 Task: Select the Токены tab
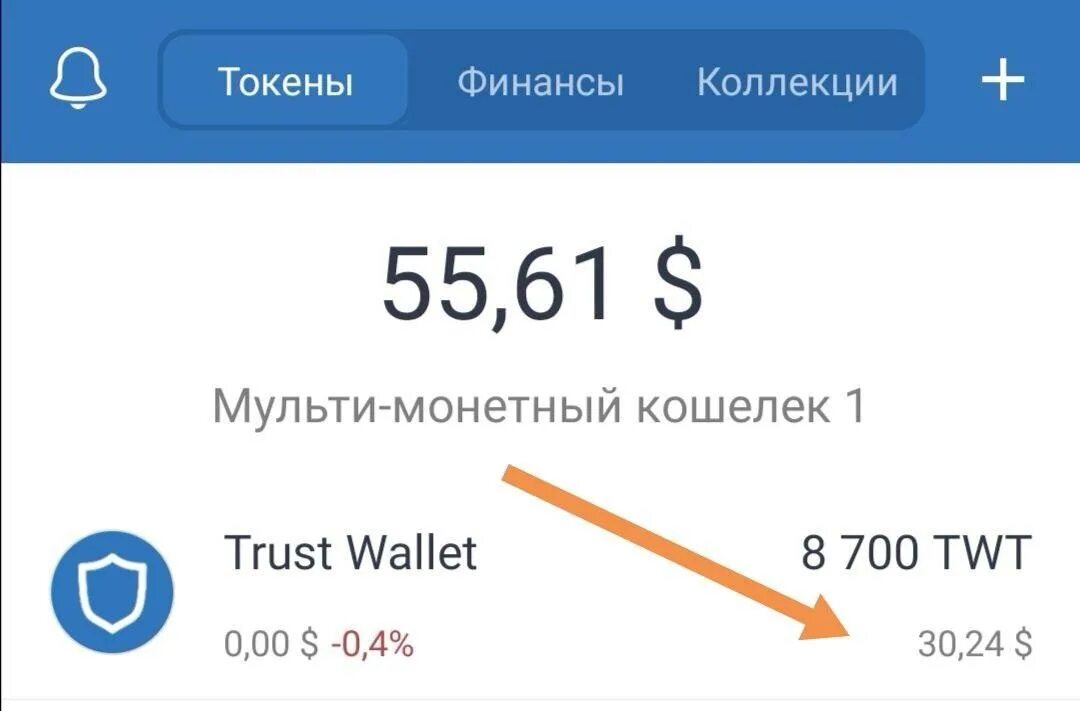[x=285, y=81]
